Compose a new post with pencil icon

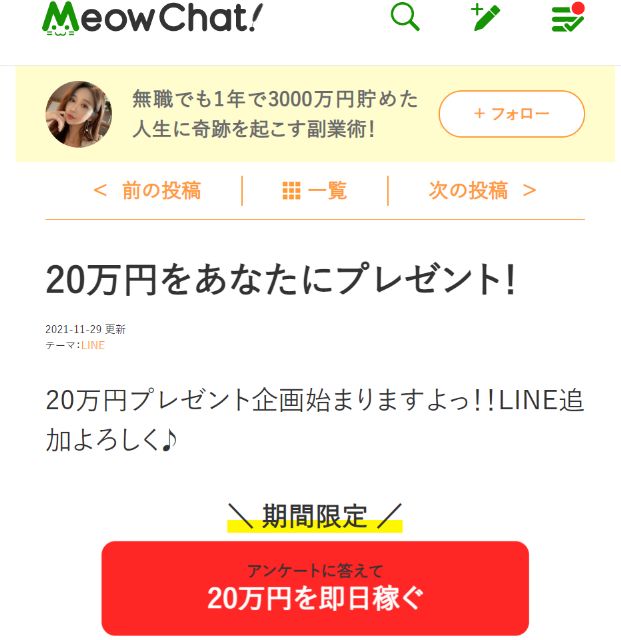(486, 17)
